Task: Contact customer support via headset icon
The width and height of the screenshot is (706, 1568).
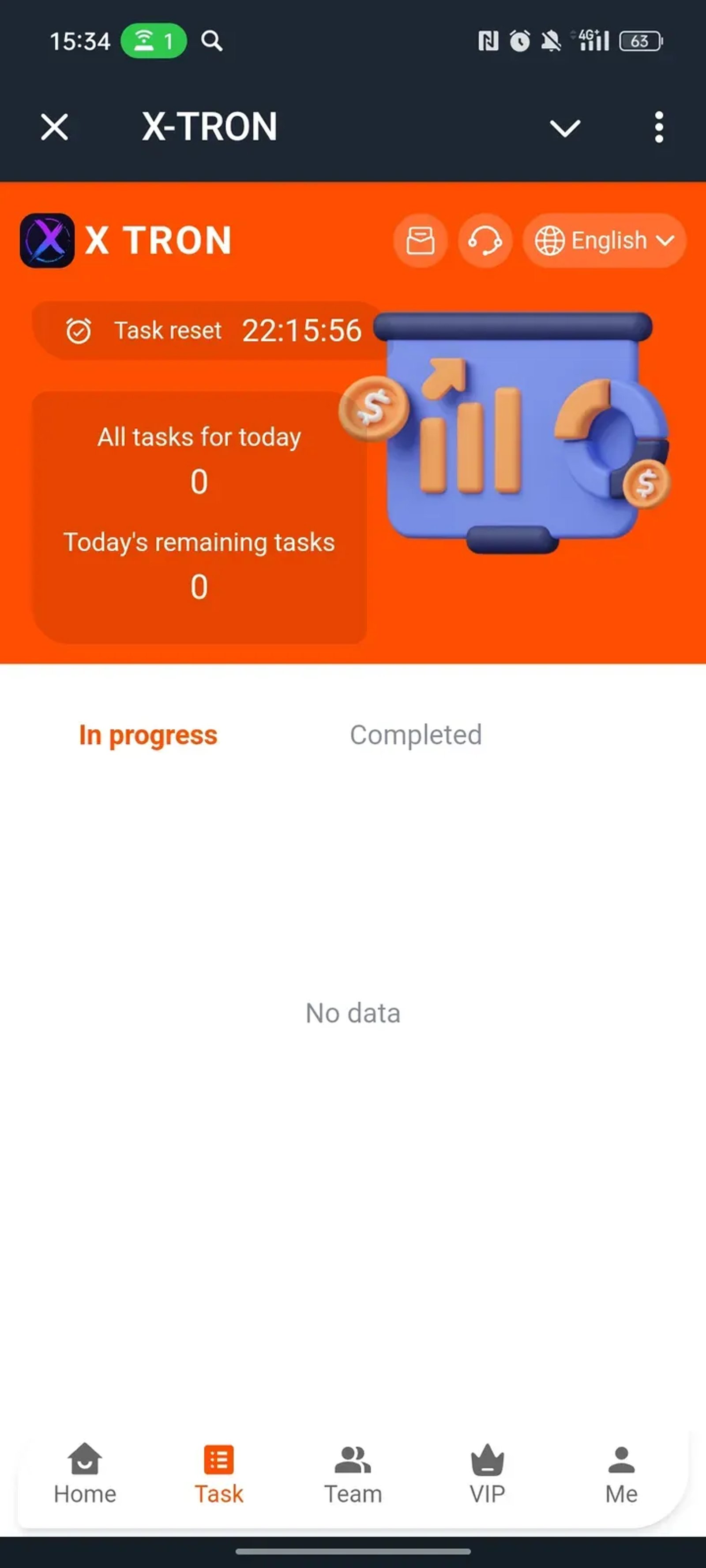Action: click(x=485, y=240)
